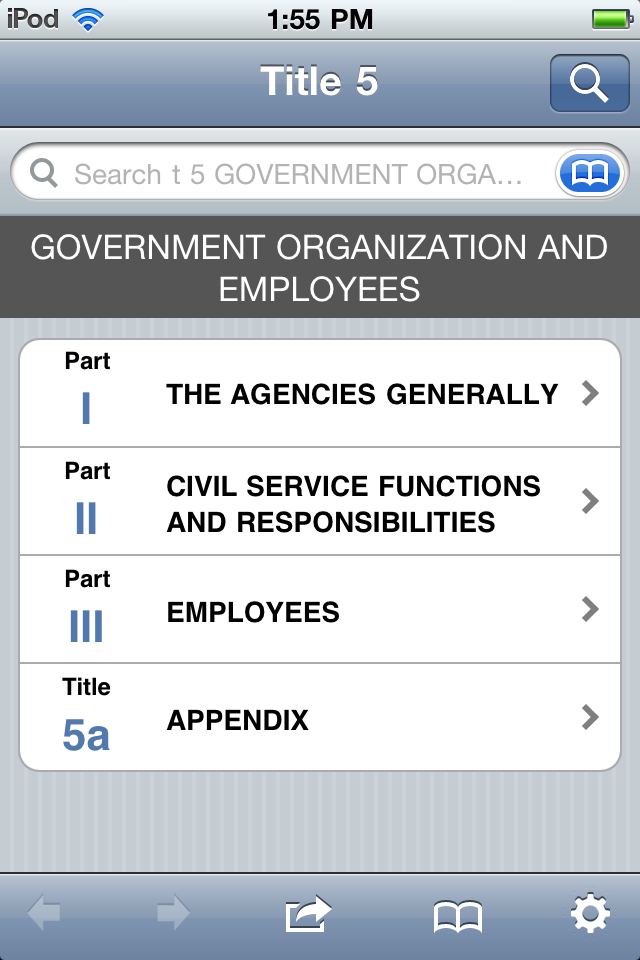Viewport: 640px width, 960px height.
Task: Go back with the left arrow in the toolbar
Action: 45,913
